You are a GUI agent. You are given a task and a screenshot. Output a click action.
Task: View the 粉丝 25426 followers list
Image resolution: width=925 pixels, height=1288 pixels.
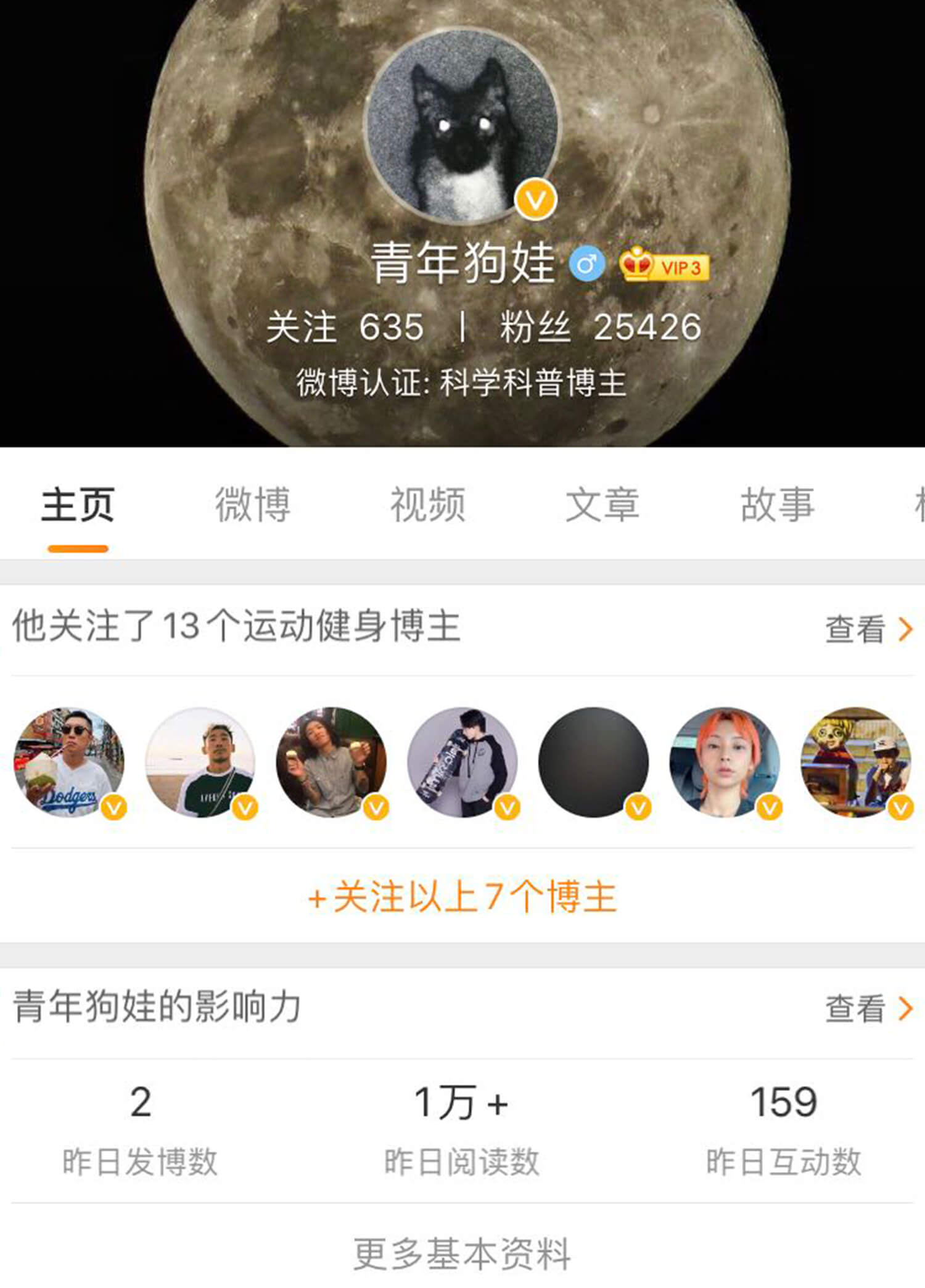click(x=600, y=327)
